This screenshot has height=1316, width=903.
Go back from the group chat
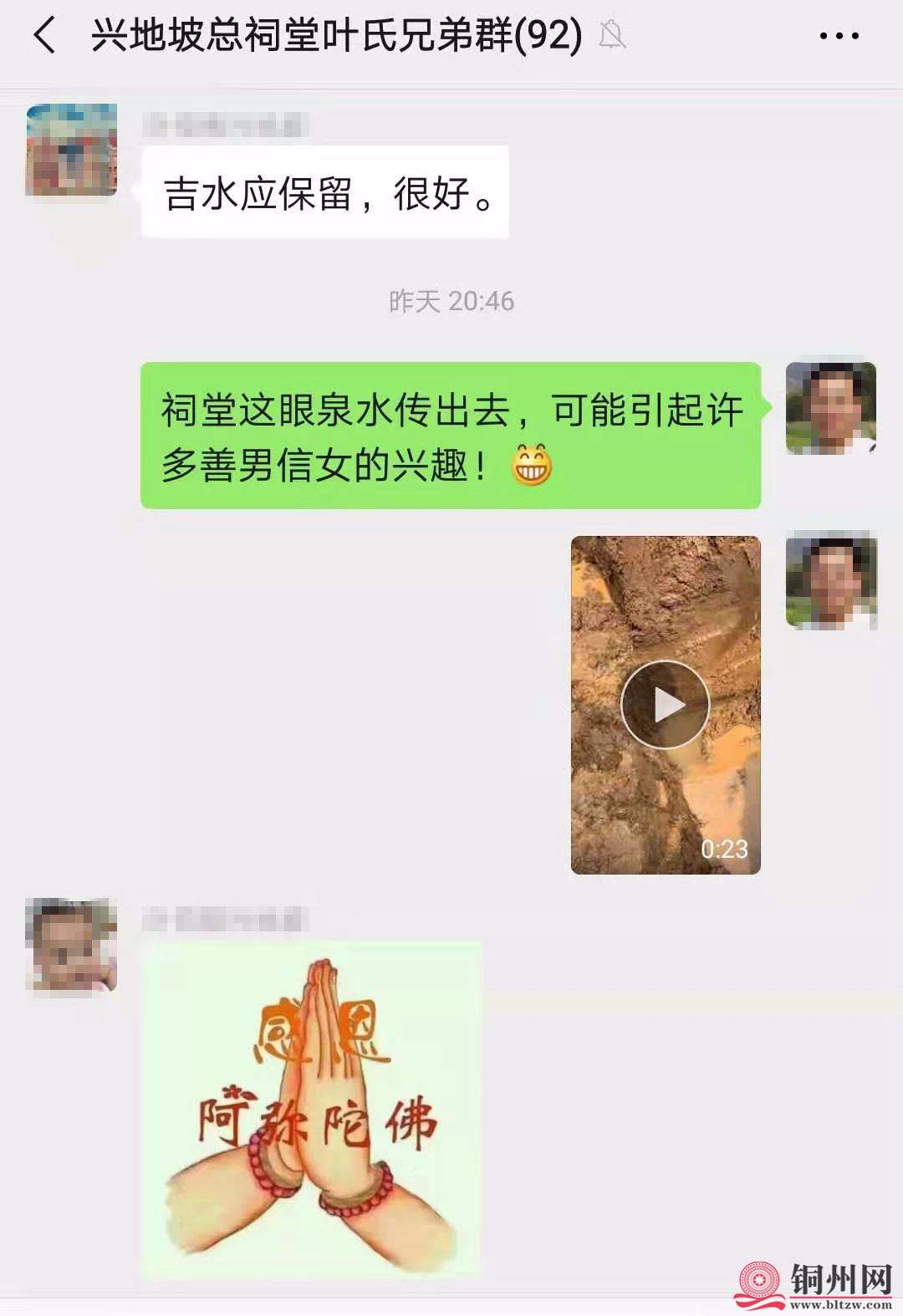tap(45, 37)
